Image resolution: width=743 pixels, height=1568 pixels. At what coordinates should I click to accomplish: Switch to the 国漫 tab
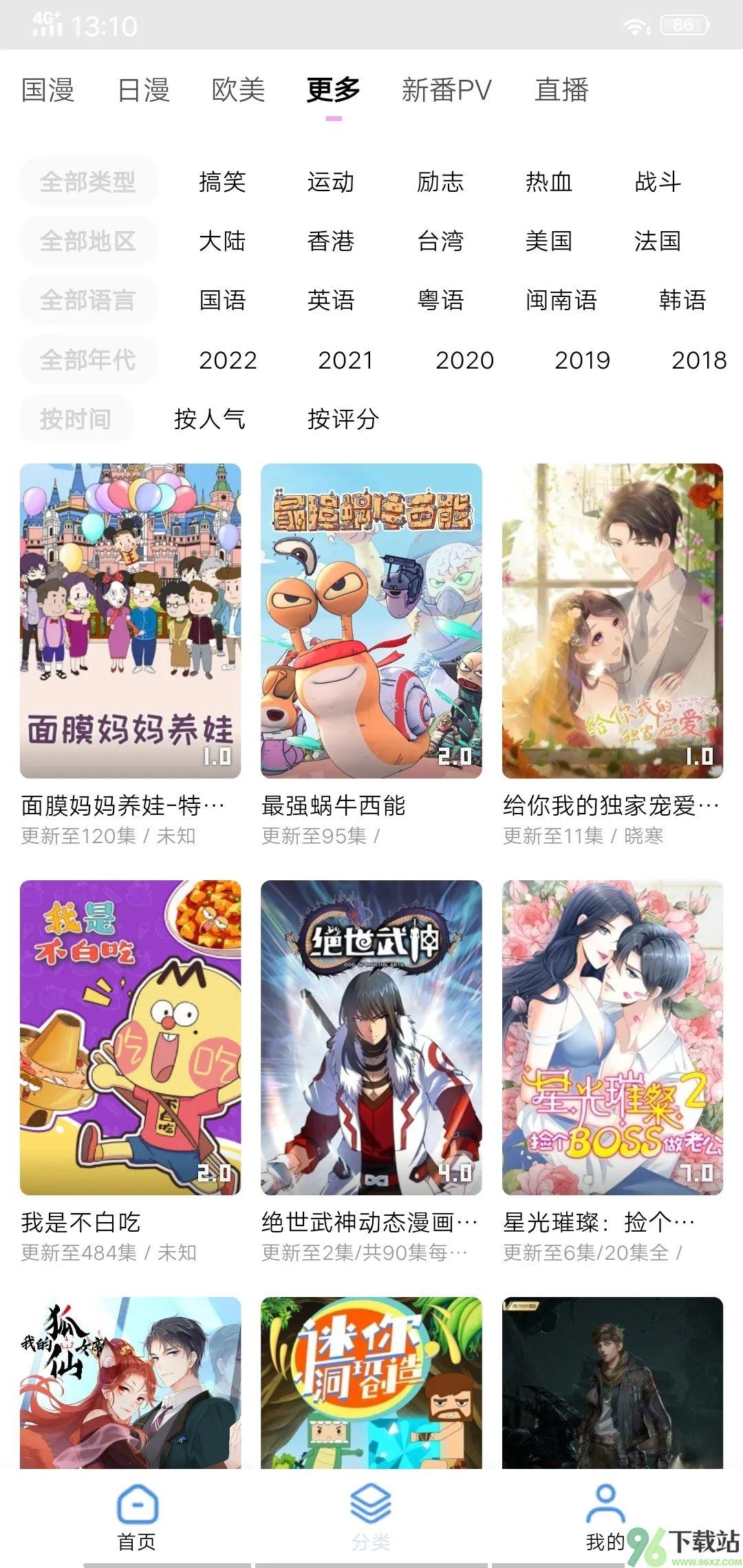coord(47,90)
